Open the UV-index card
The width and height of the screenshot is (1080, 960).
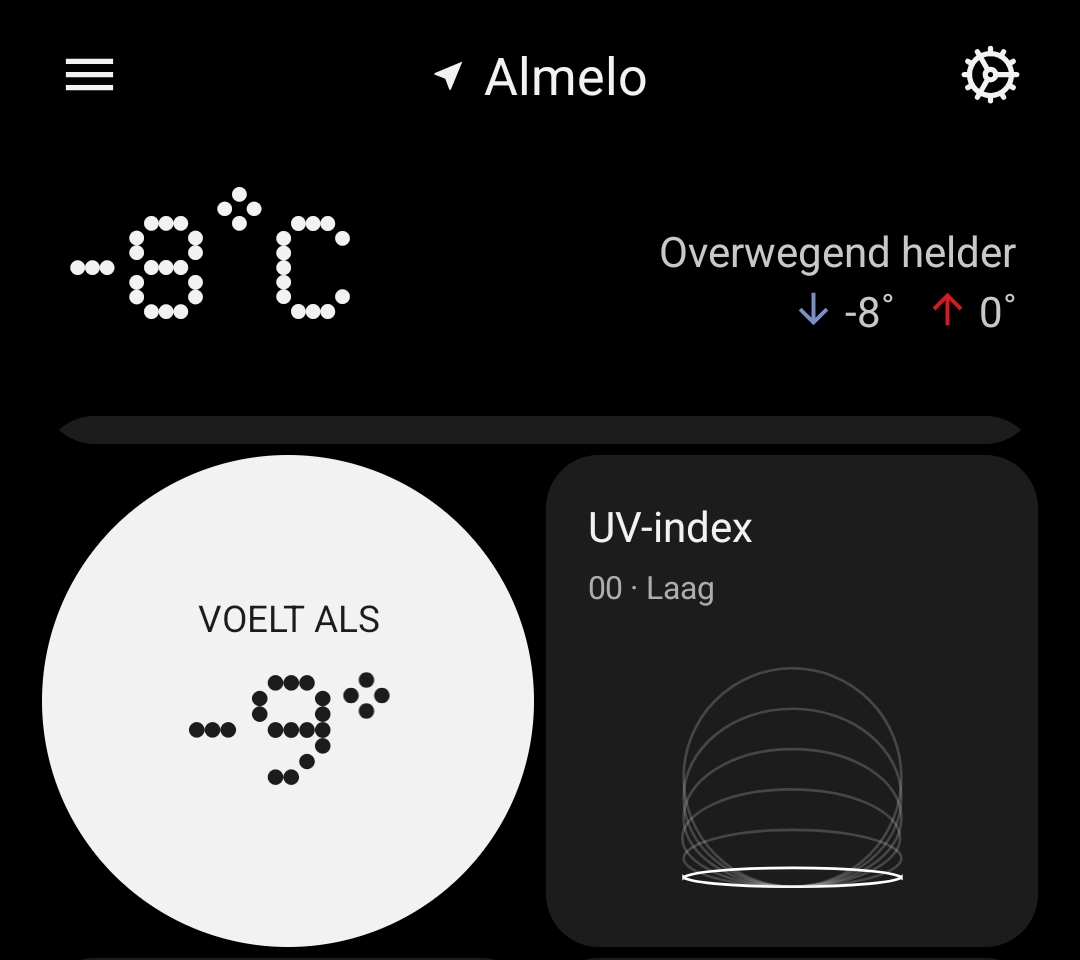791,700
